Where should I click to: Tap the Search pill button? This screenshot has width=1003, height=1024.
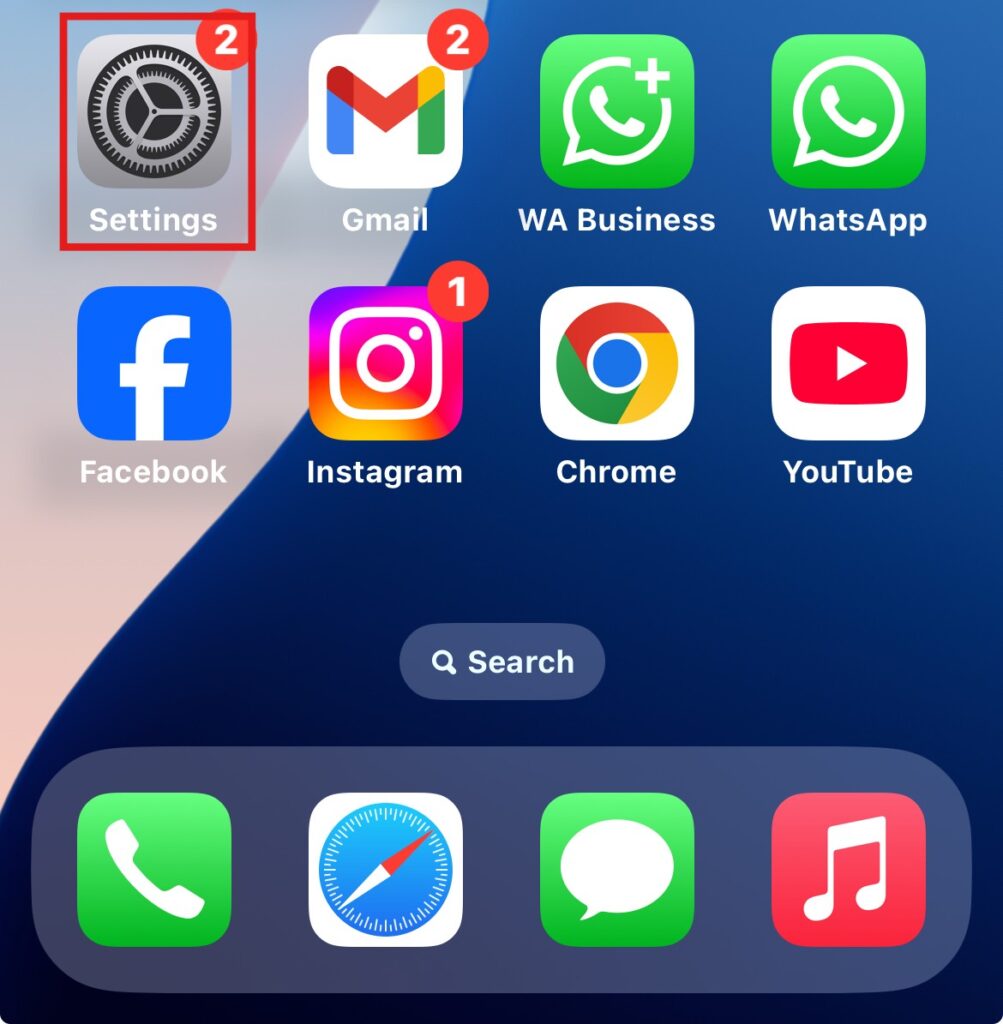[x=502, y=662]
